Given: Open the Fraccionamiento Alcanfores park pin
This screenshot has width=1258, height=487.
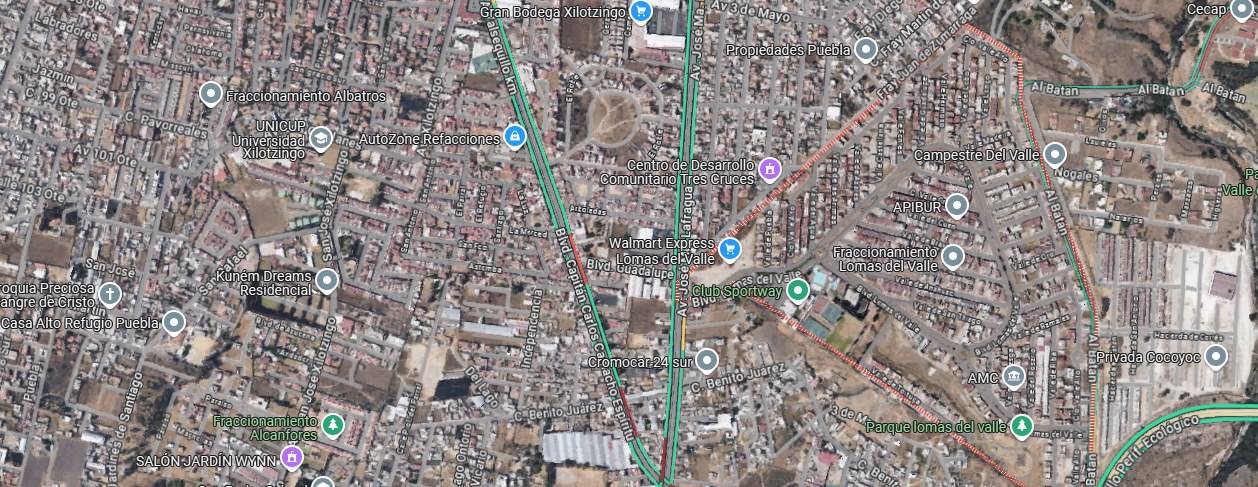Looking at the screenshot, I should click(x=334, y=426).
